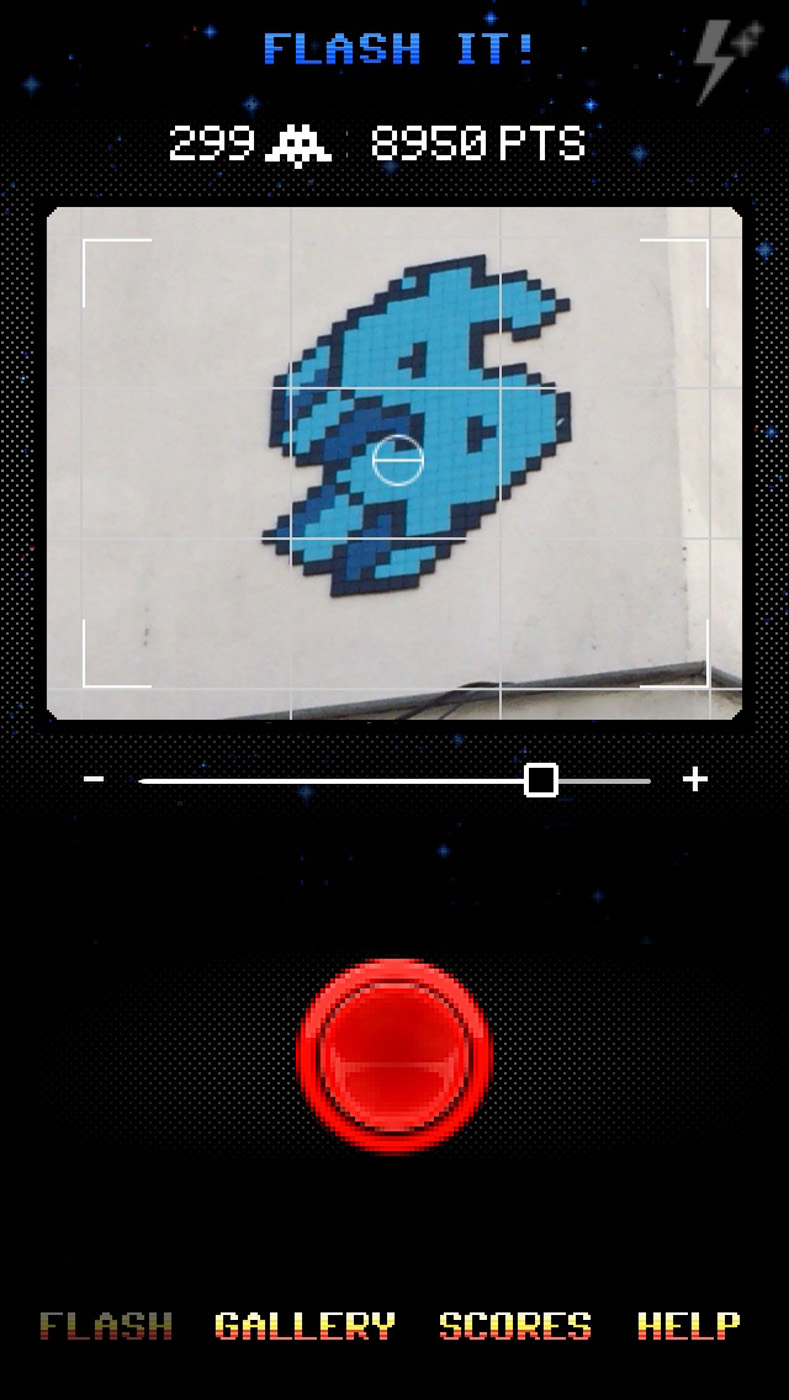Switch to the Gallery tab
Screen dimensions: 789x1400
pos(305,1326)
